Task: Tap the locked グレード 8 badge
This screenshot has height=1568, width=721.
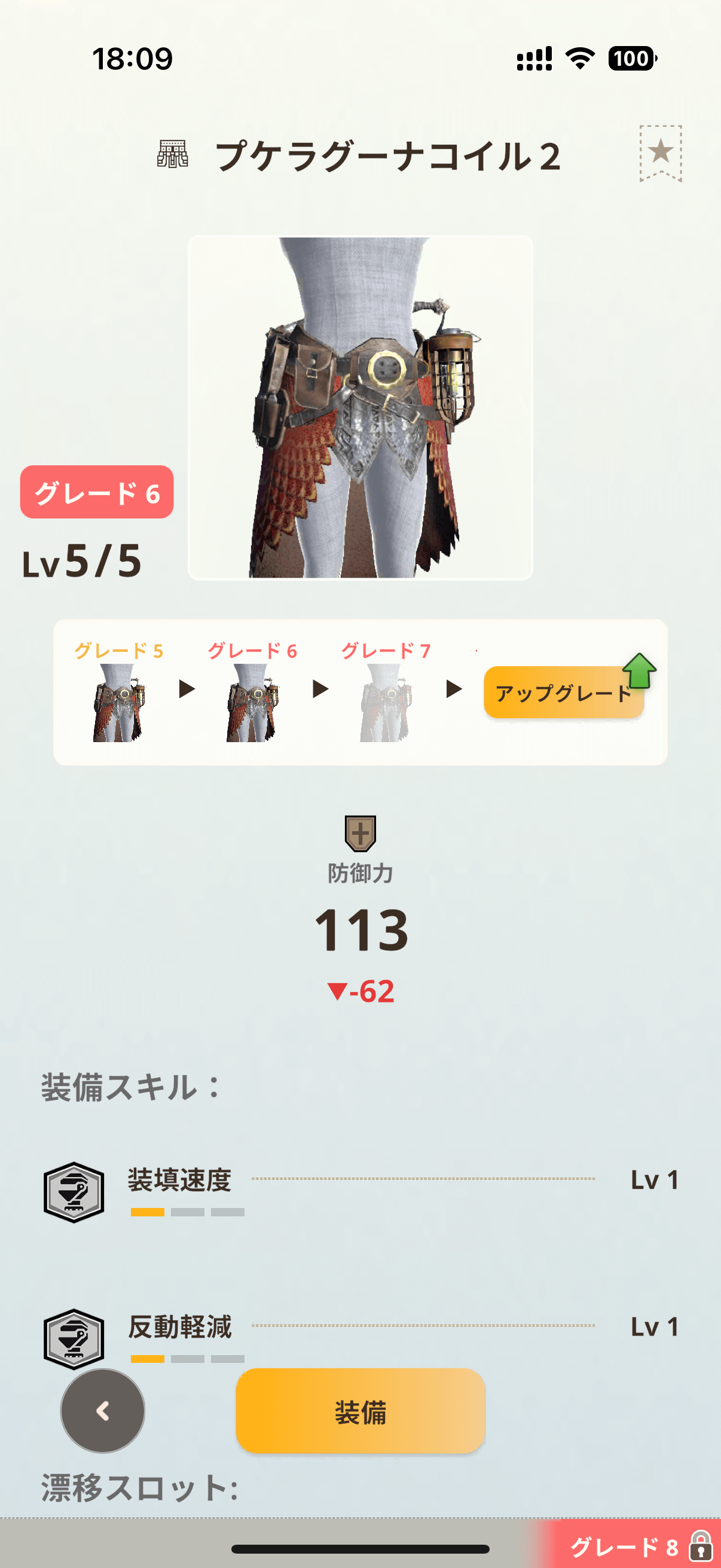Action: point(639,1546)
